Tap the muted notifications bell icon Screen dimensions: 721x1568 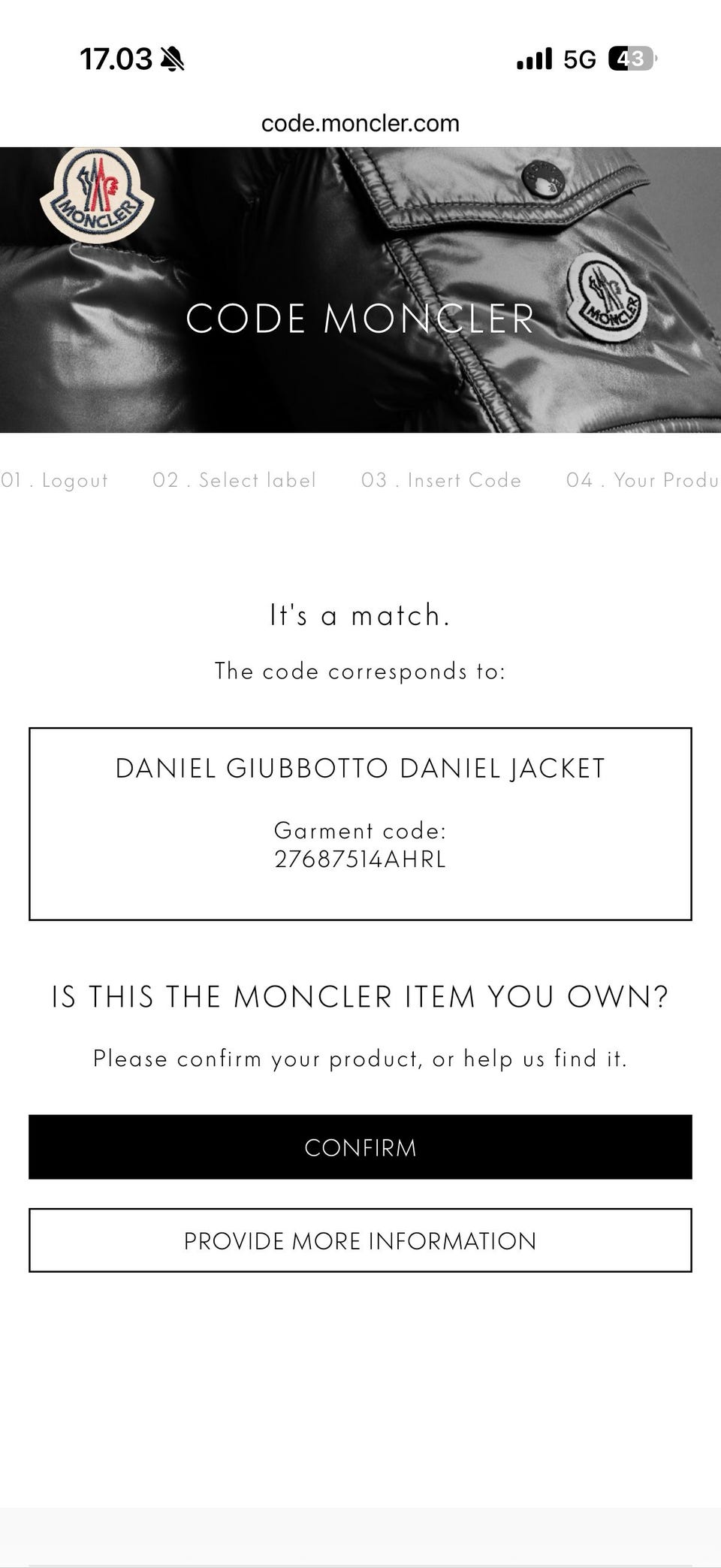171,57
